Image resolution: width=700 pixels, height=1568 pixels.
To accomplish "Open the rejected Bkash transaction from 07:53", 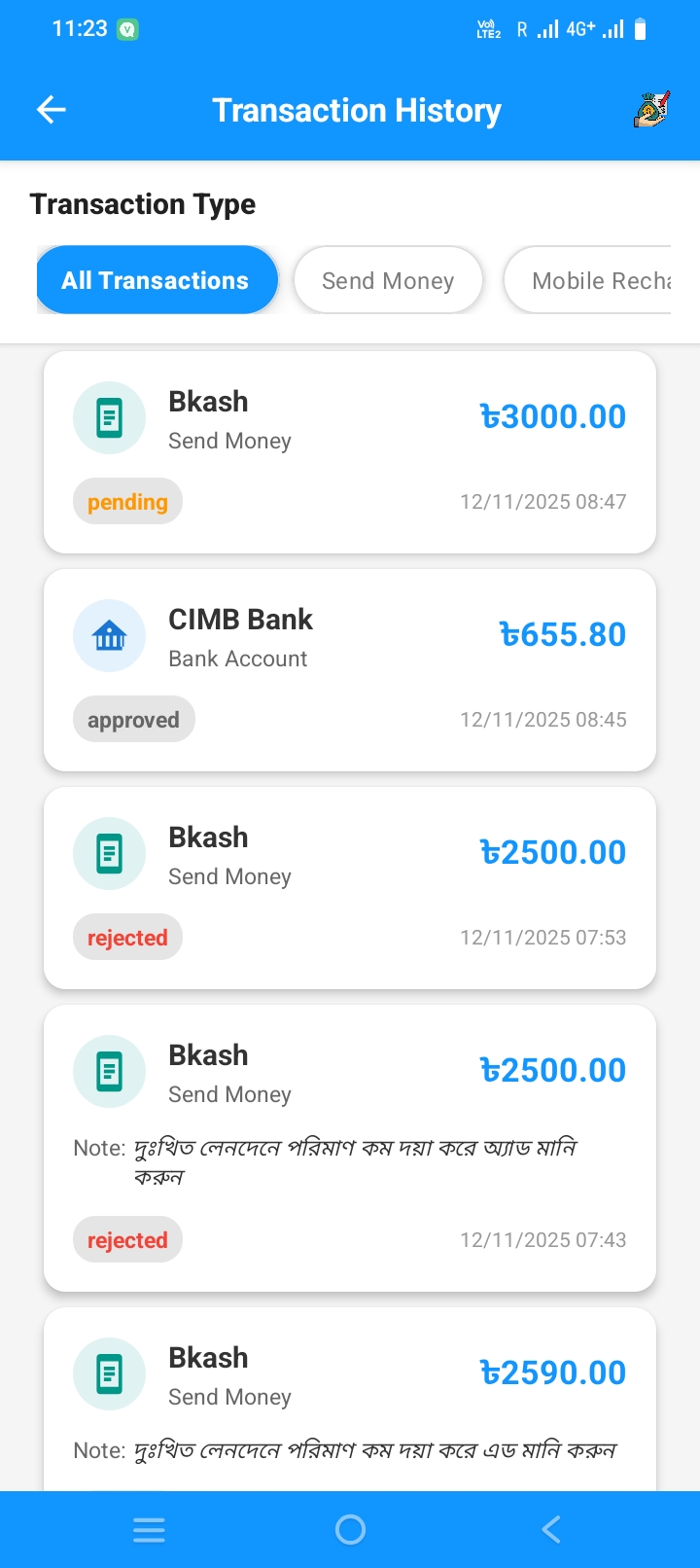I will tap(350, 888).
